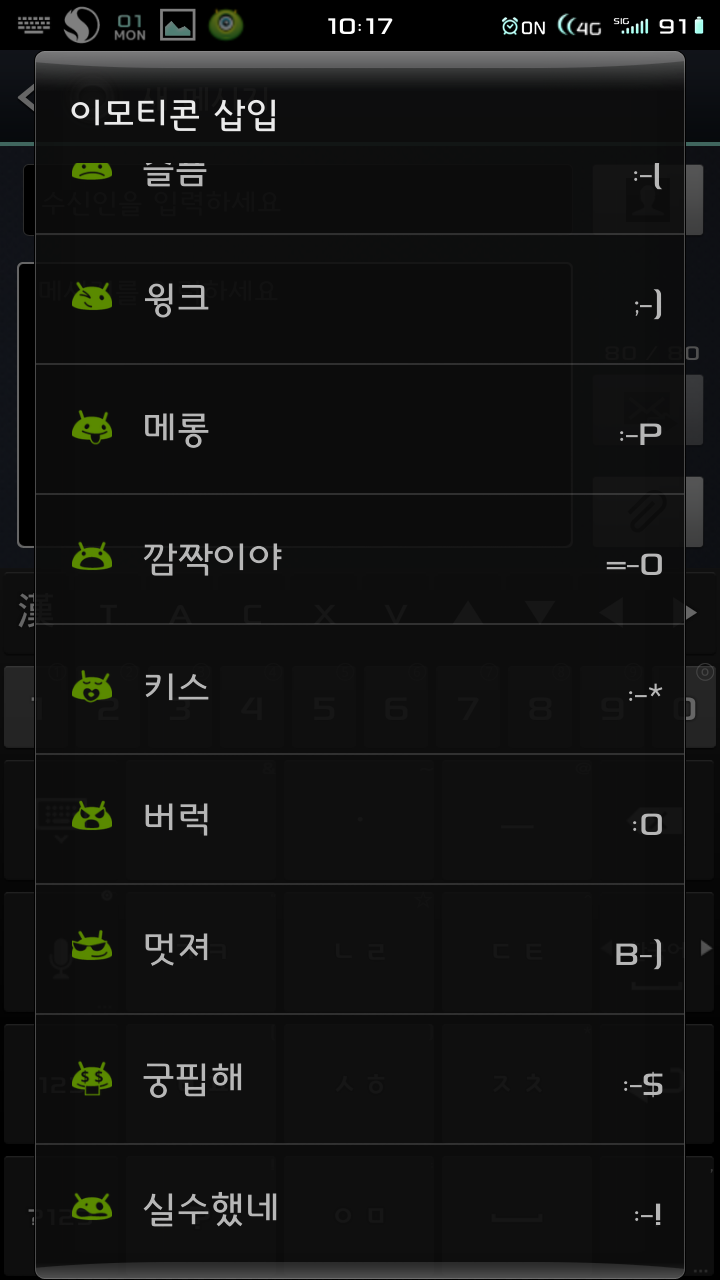This screenshot has height=1280, width=720.
Task: Select the 메롱 emoticon row
Action: 360,430
